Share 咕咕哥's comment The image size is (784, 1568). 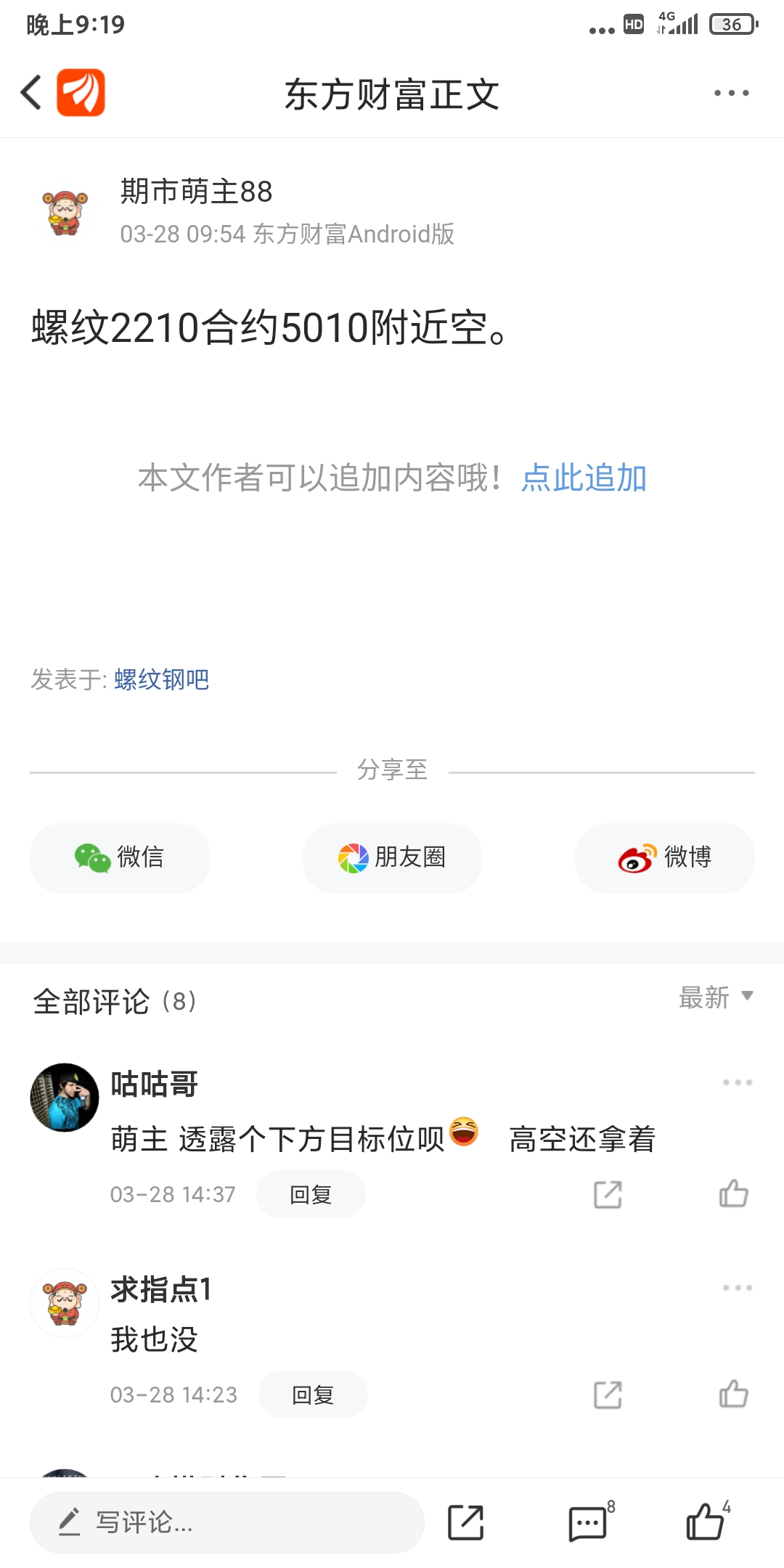[608, 1194]
